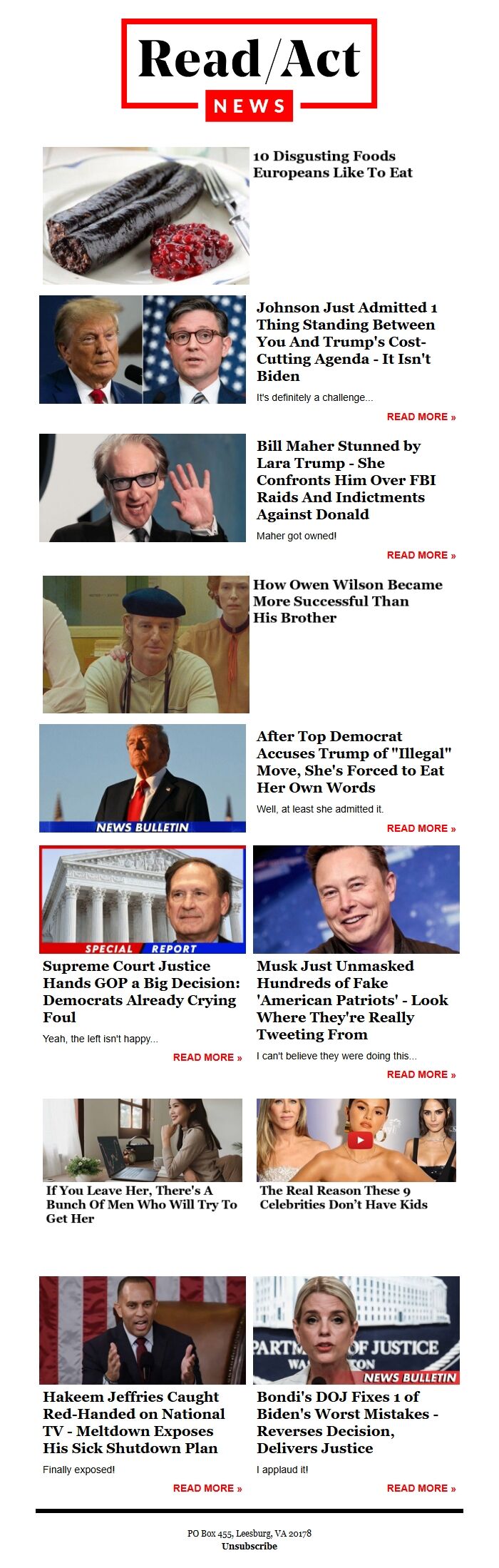Open the Bill Maher waving photo

point(143,488)
